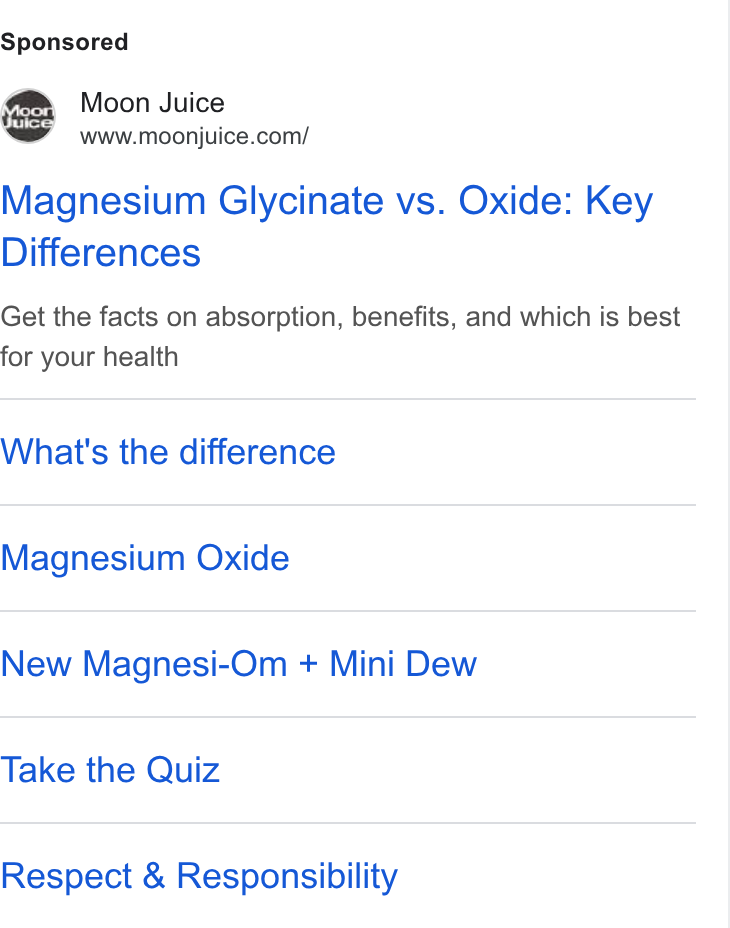Open the Magnesium Oxide sitelink
The image size is (730, 928).
(x=145, y=558)
